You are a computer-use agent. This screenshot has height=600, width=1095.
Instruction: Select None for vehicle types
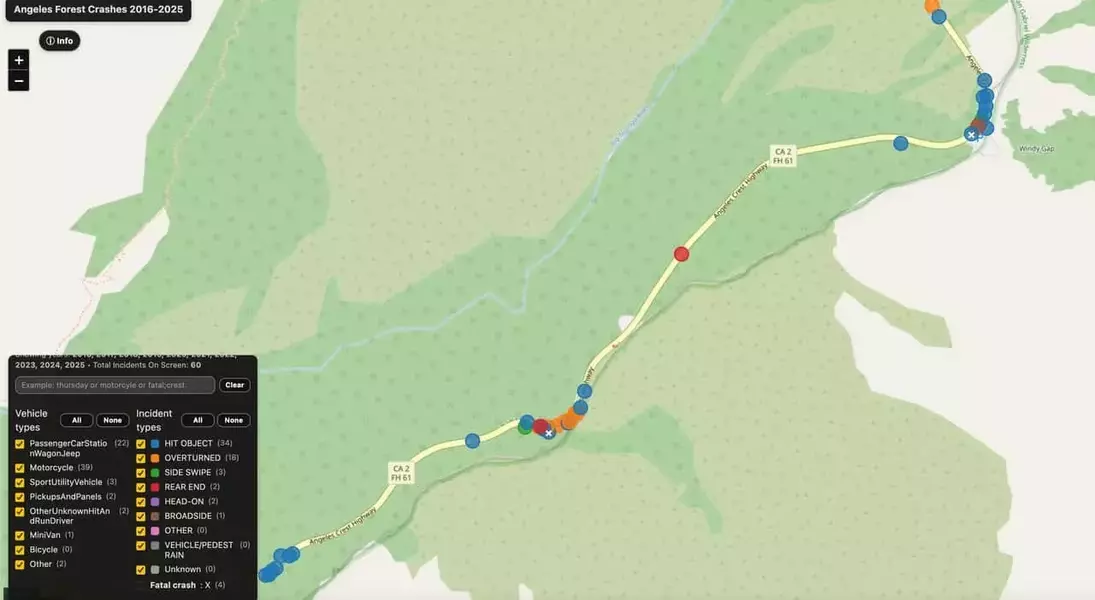112,420
